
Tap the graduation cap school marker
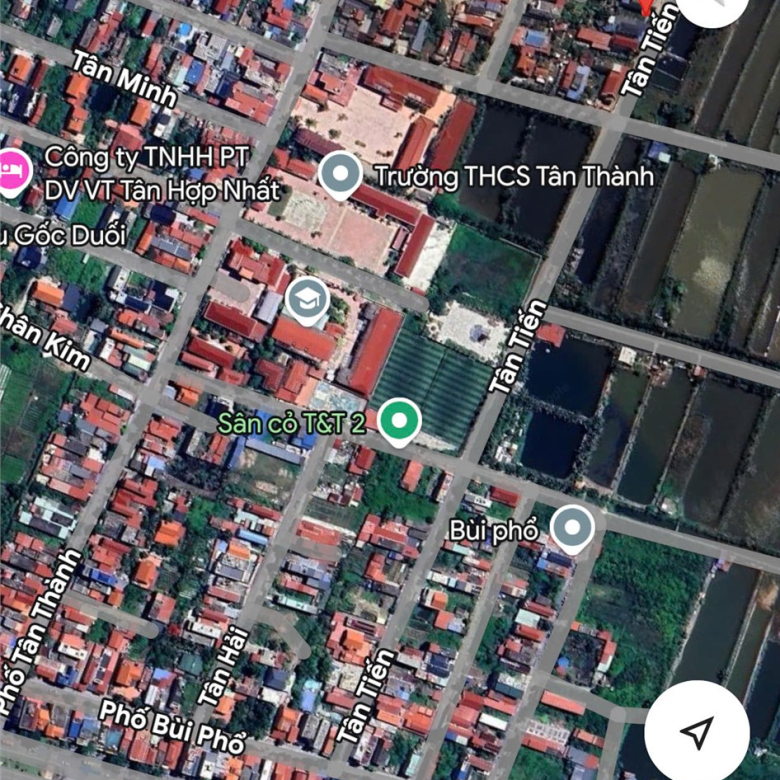[x=307, y=299]
